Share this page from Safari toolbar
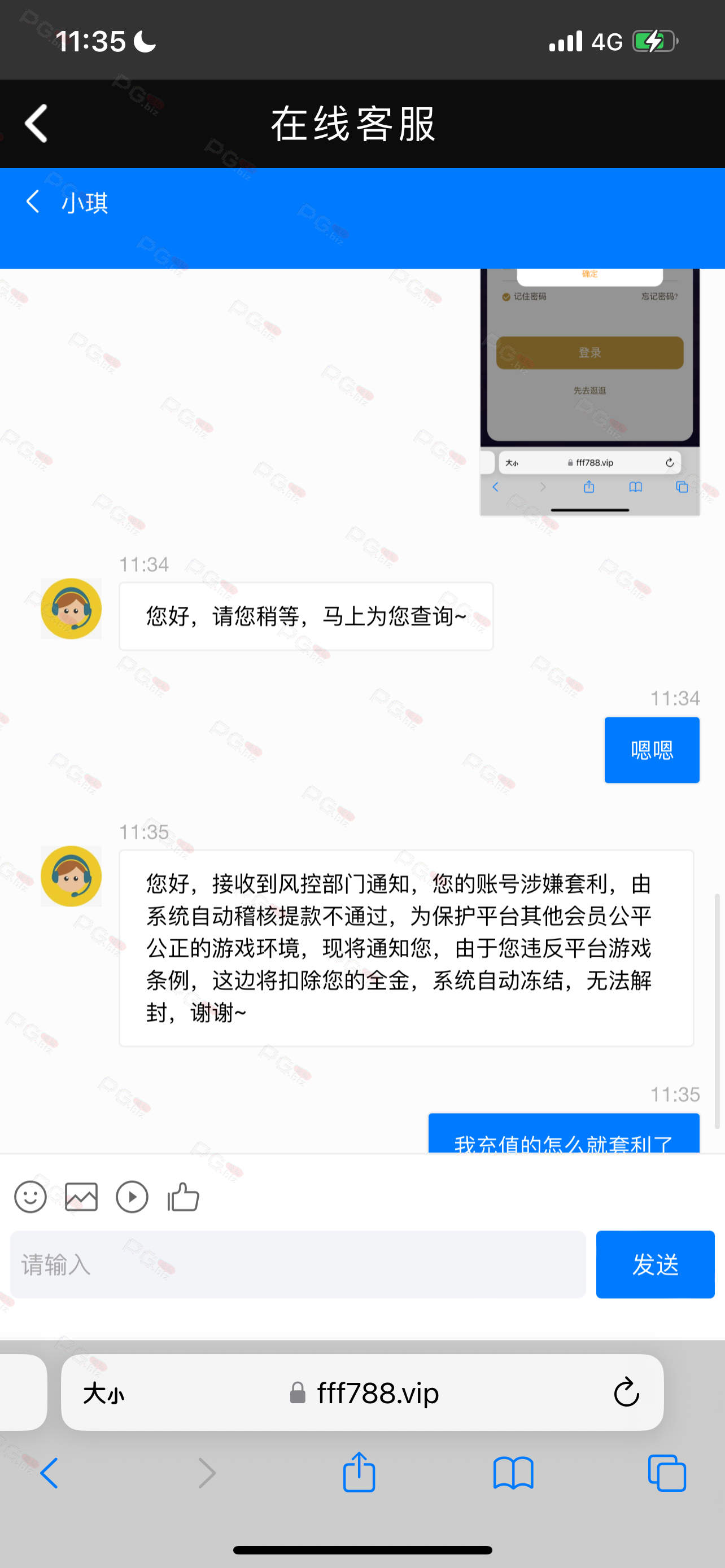The image size is (725, 1568). [359, 1472]
